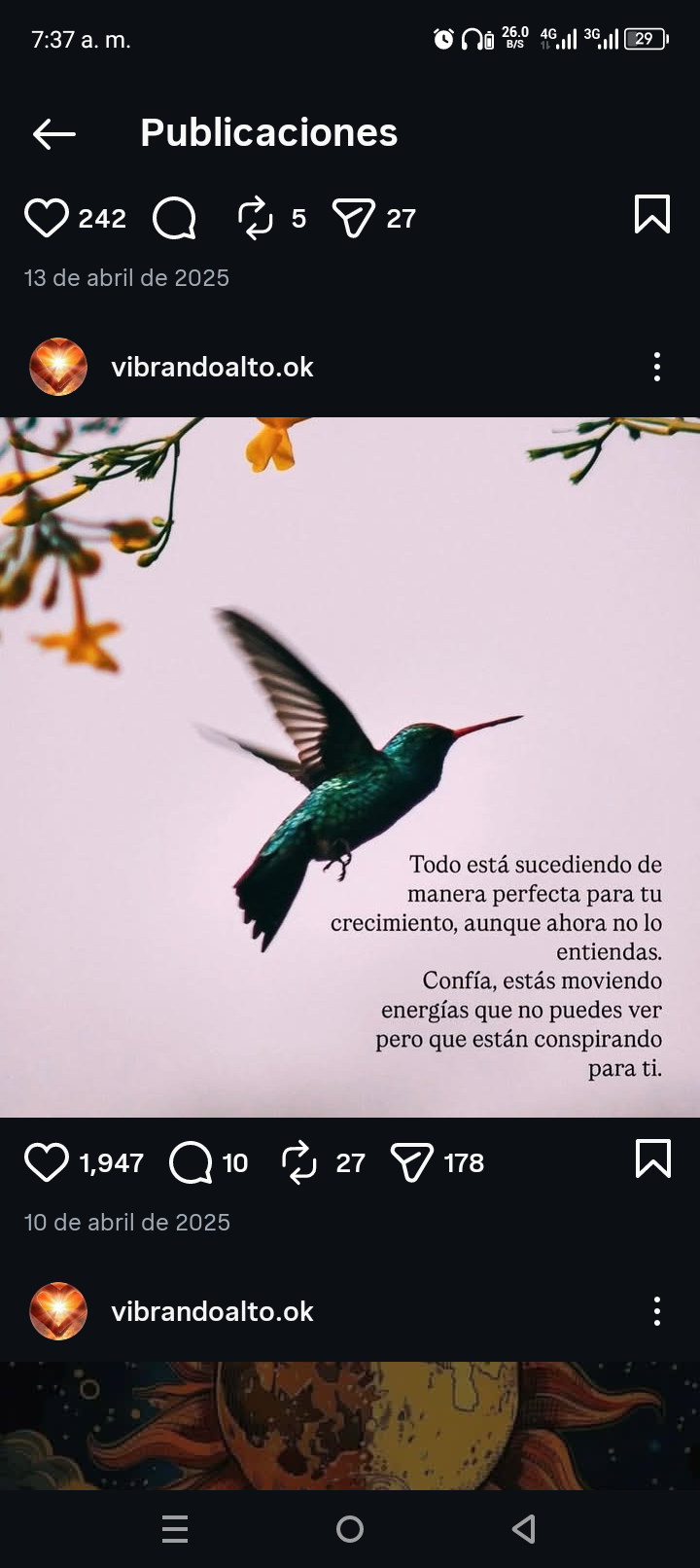
Task: Open options menu for the sun and moon post
Action: (x=657, y=1311)
